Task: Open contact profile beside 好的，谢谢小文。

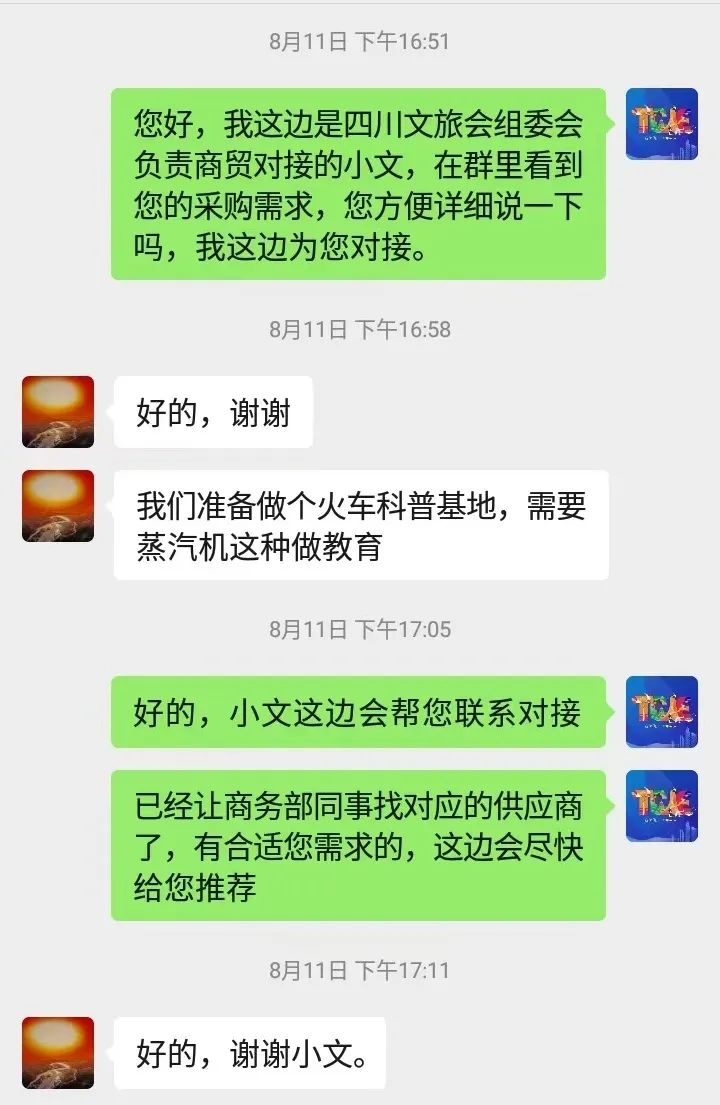Action: pyautogui.click(x=58, y=1053)
